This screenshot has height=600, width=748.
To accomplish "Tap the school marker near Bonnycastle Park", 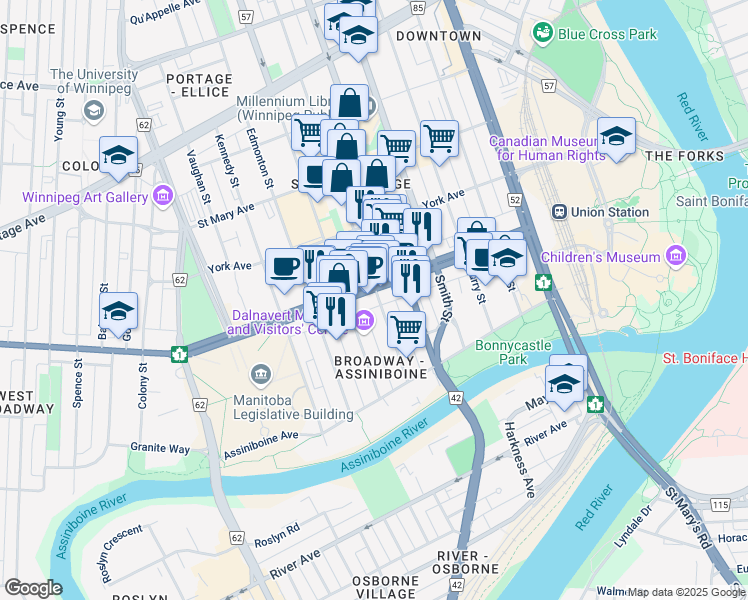I will pyautogui.click(x=565, y=383).
